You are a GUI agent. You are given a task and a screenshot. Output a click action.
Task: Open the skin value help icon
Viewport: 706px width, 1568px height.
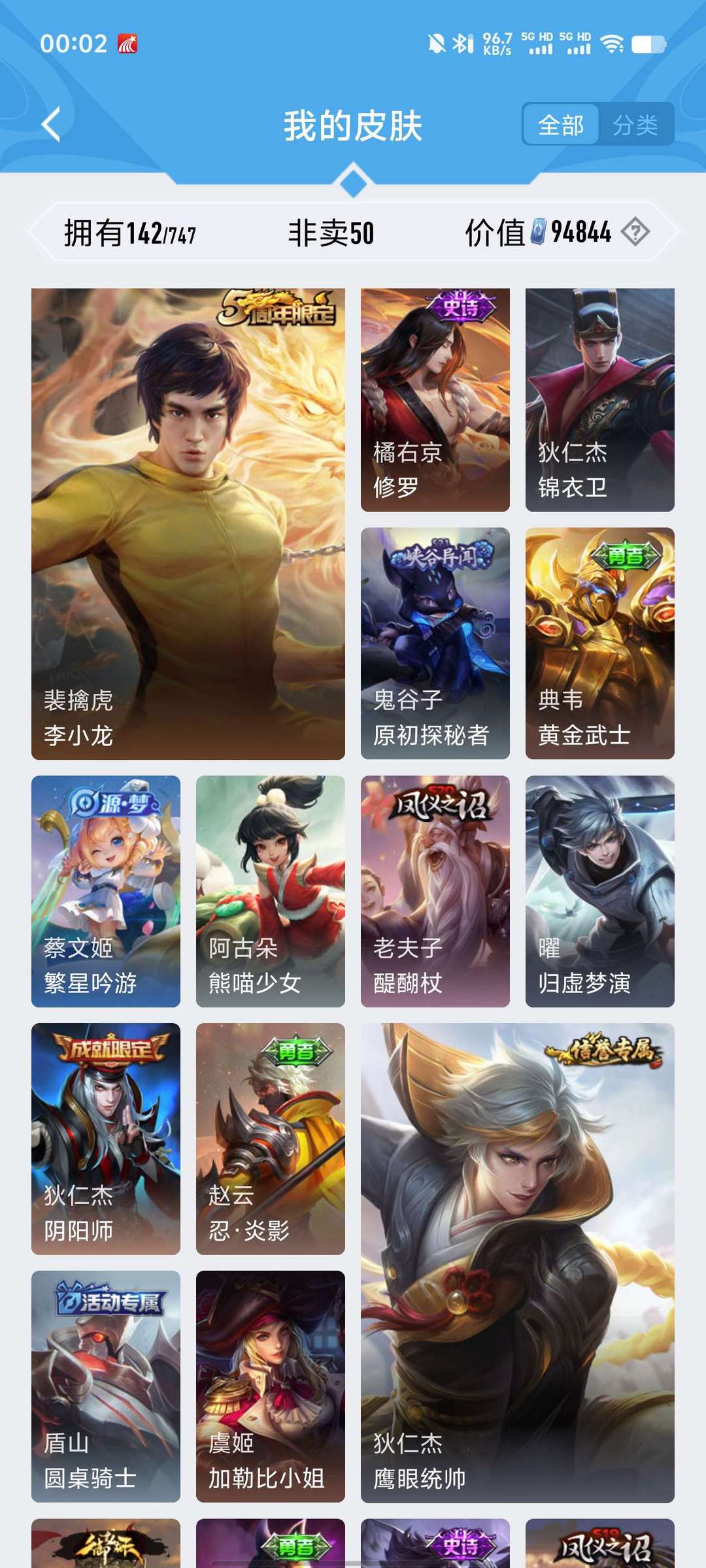pos(635,232)
